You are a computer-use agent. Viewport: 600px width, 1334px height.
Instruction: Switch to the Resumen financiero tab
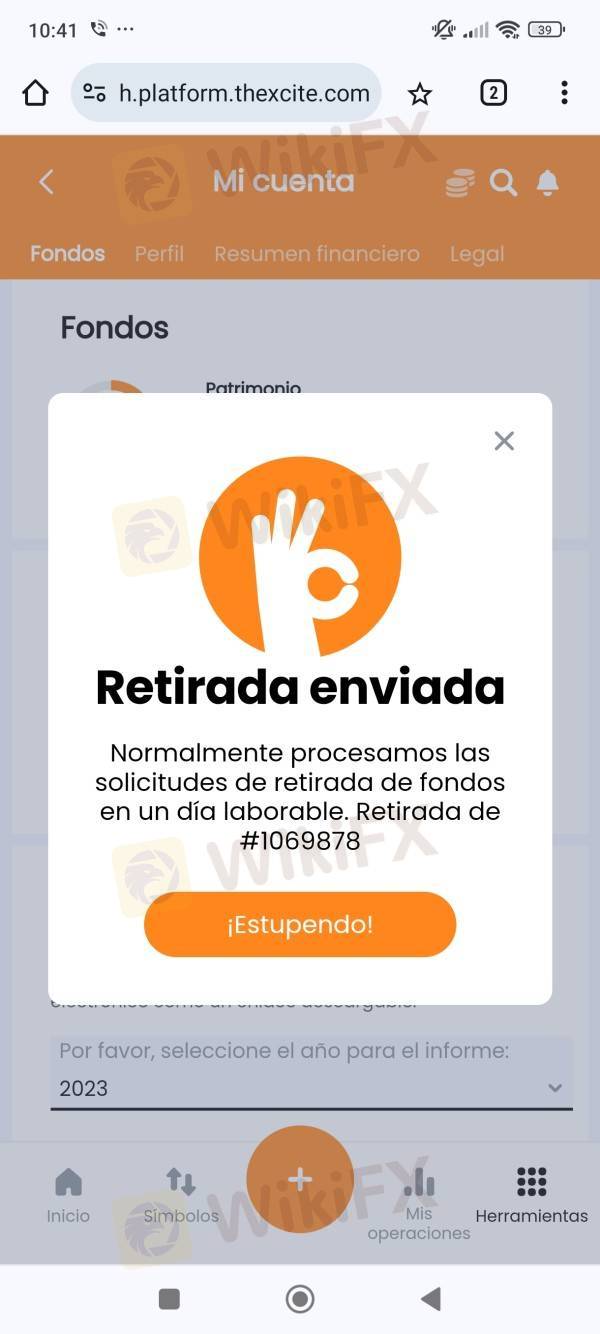[x=317, y=254]
